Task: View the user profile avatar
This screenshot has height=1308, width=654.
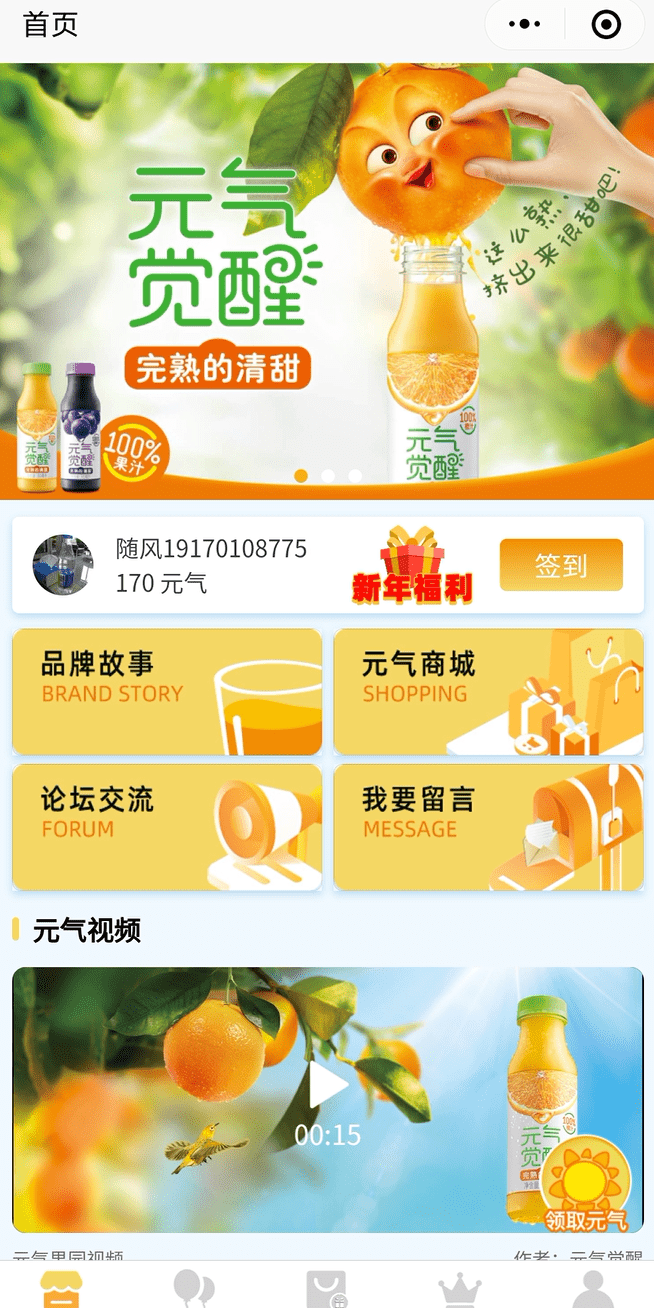Action: [x=63, y=565]
